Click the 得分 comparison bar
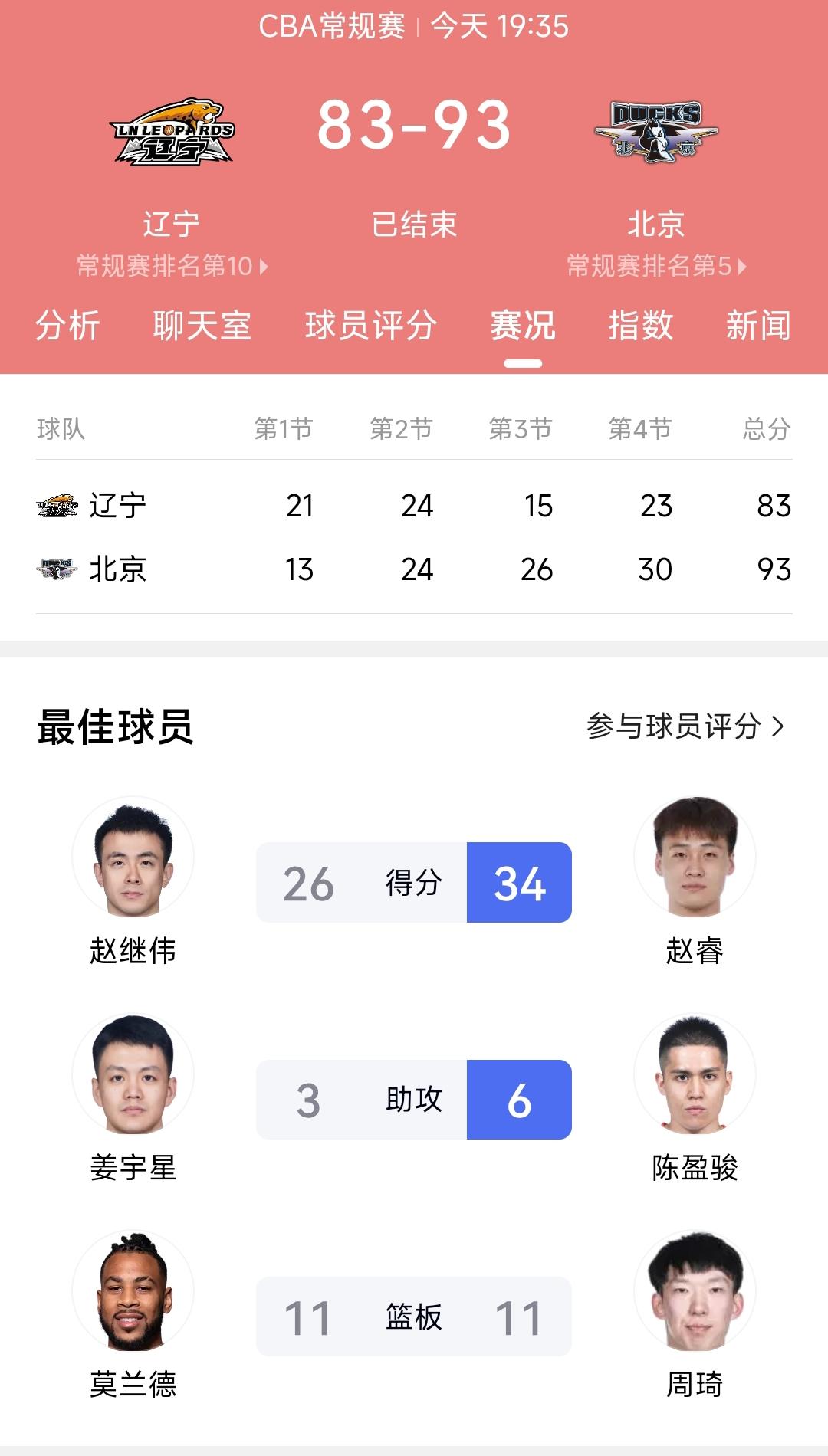 pos(414,882)
